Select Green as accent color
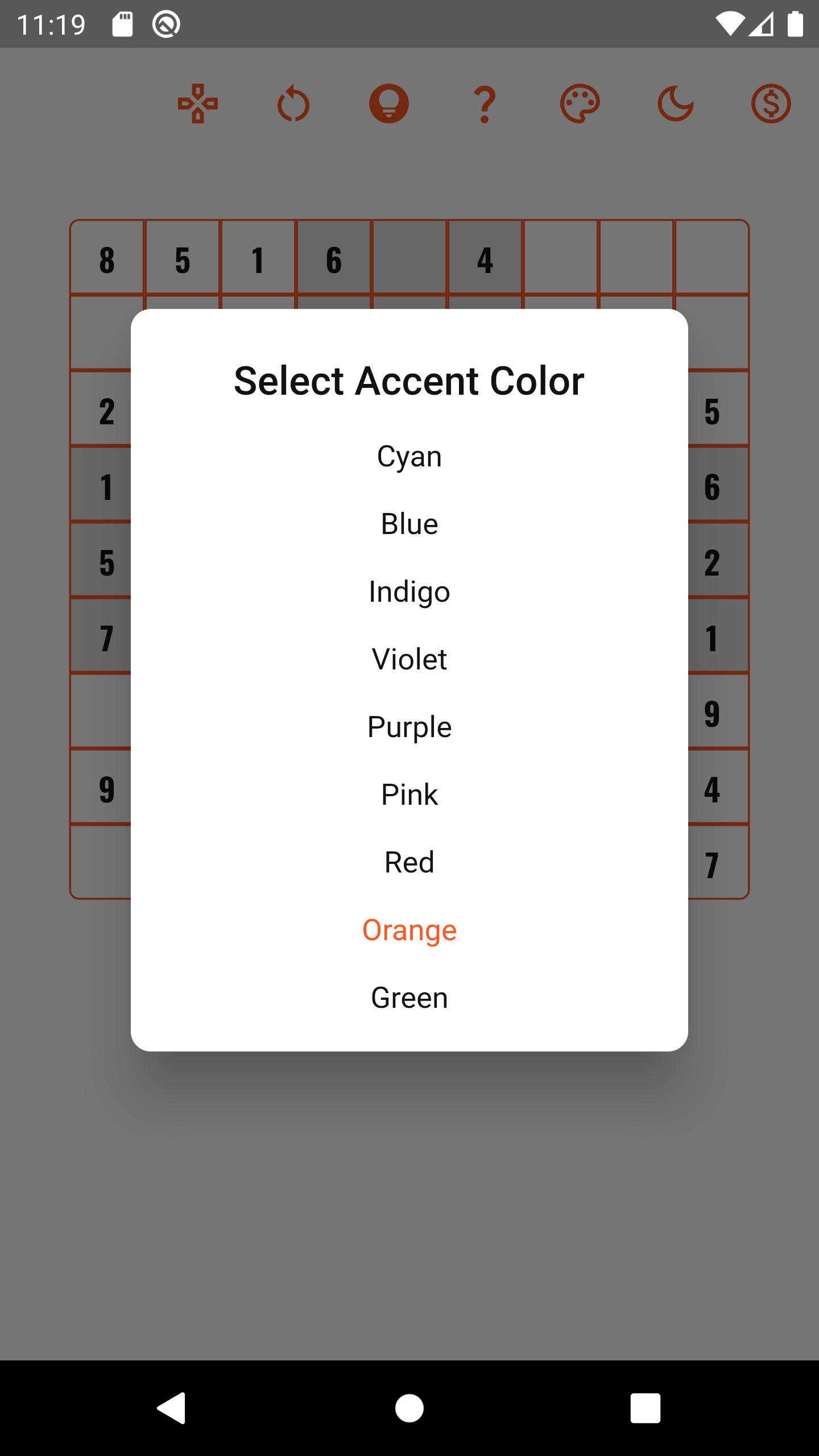 tap(409, 998)
